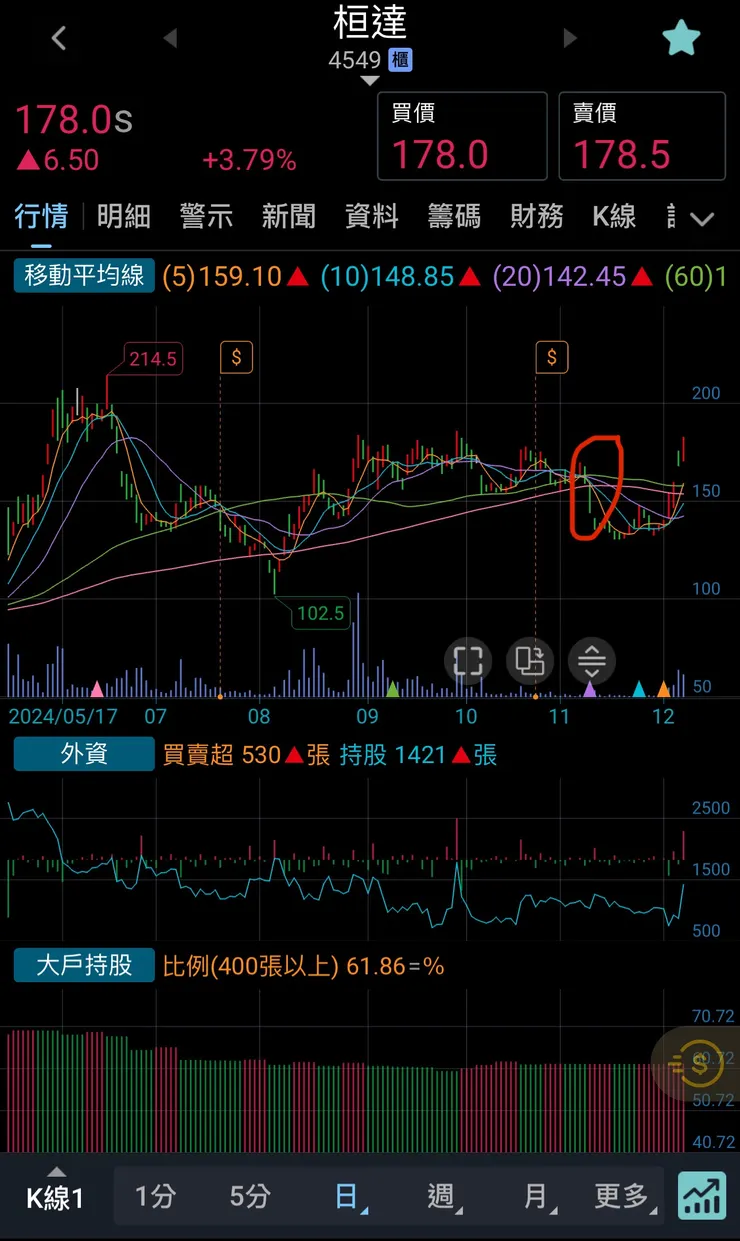The height and width of the screenshot is (1241, 740).
Task: Switch chart to 1分 interval
Action: pos(155,1196)
